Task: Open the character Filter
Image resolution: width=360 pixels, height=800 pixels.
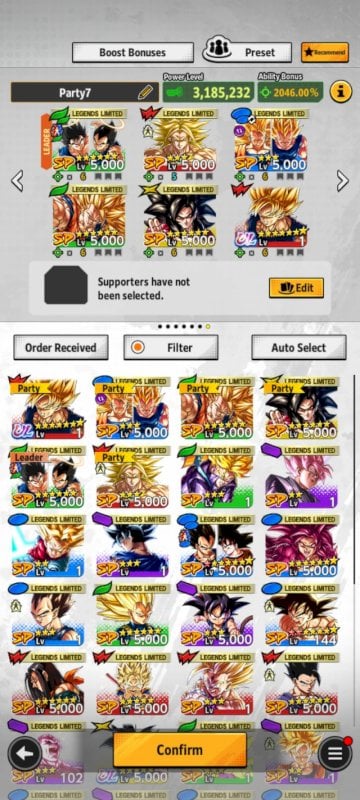Action: 171,347
